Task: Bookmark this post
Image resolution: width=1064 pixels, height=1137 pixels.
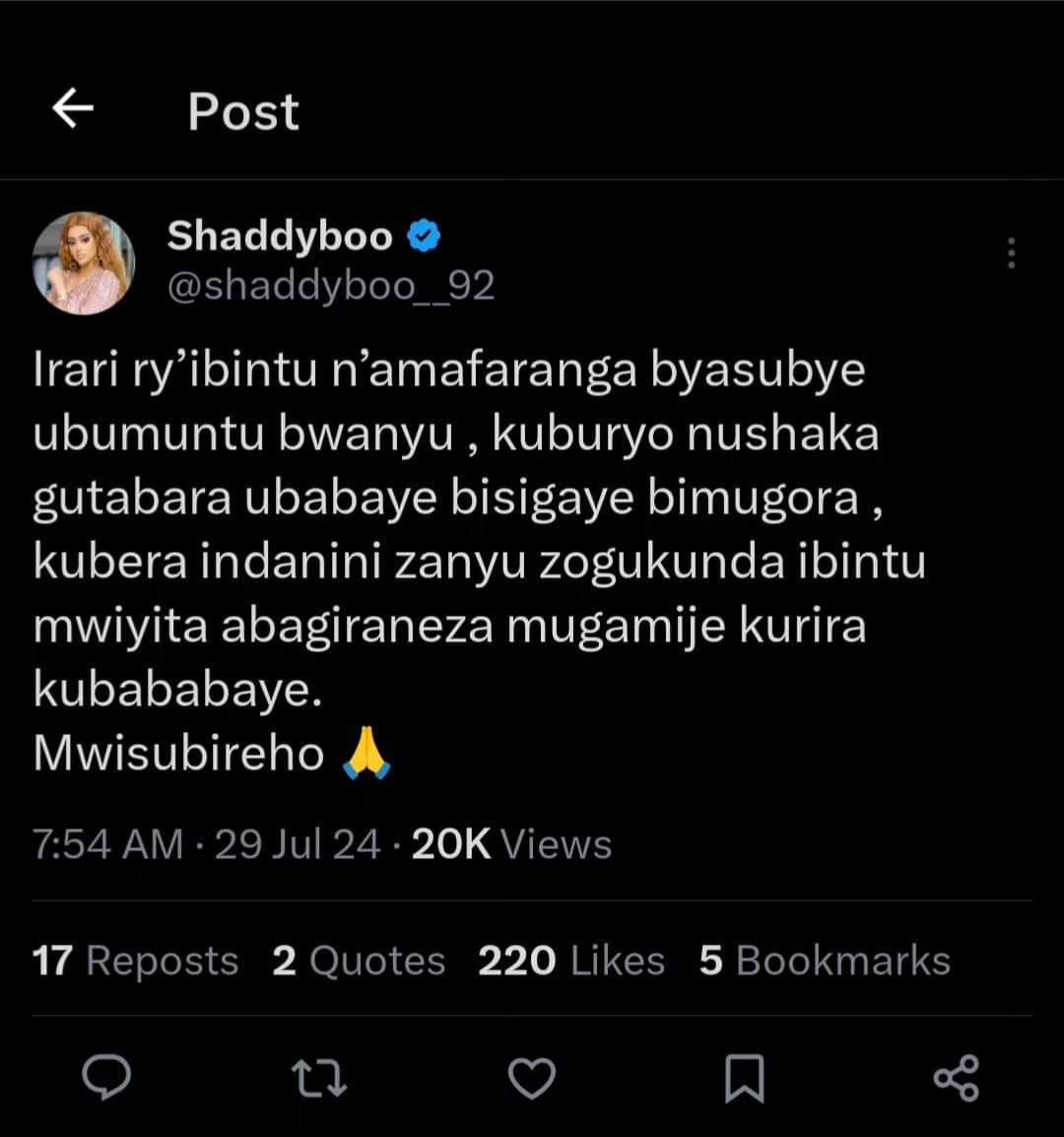Action: (x=744, y=1078)
